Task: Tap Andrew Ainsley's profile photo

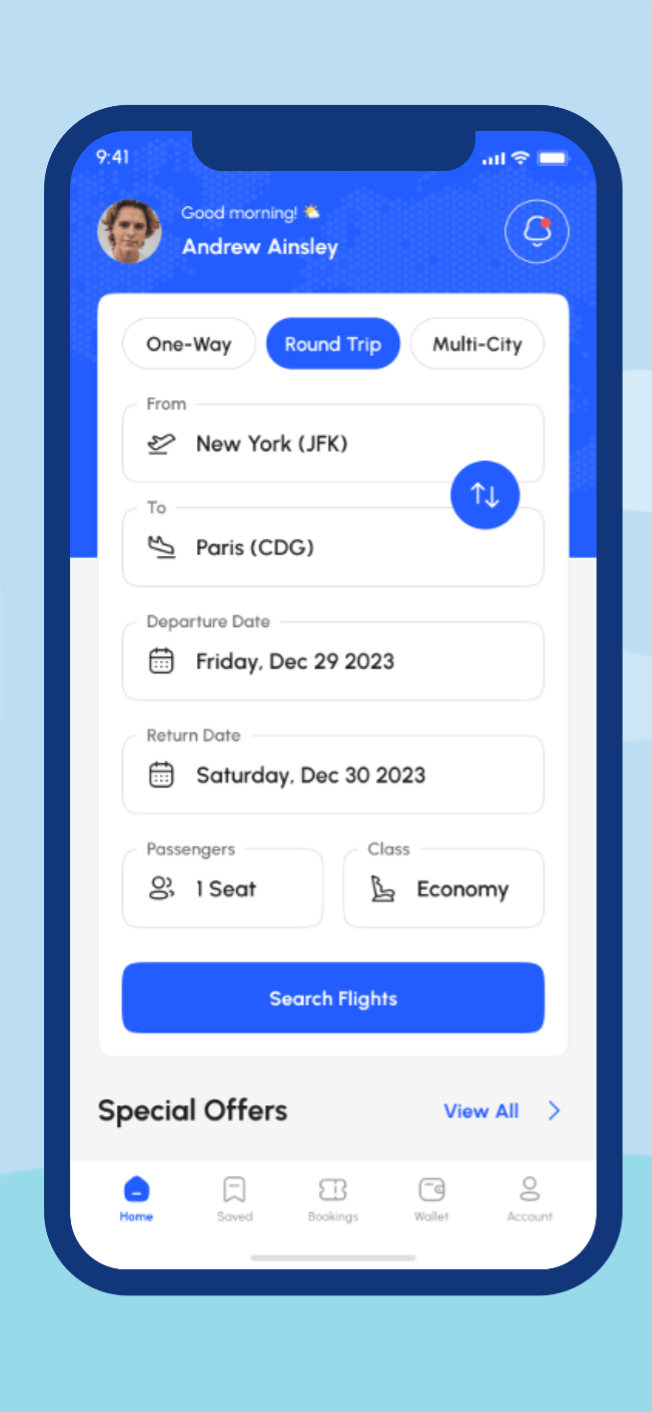Action: coord(129,232)
